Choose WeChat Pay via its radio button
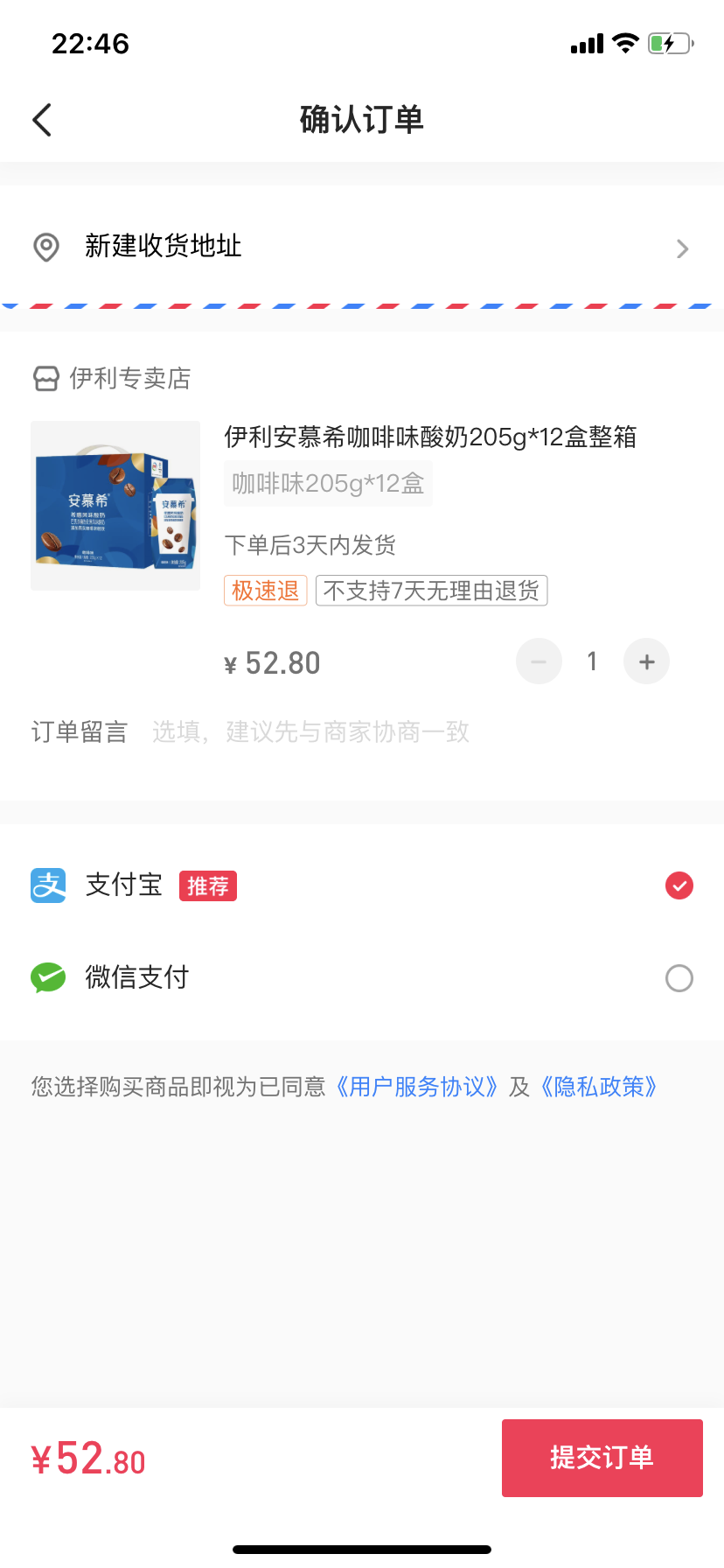The image size is (724, 1568). point(679,977)
